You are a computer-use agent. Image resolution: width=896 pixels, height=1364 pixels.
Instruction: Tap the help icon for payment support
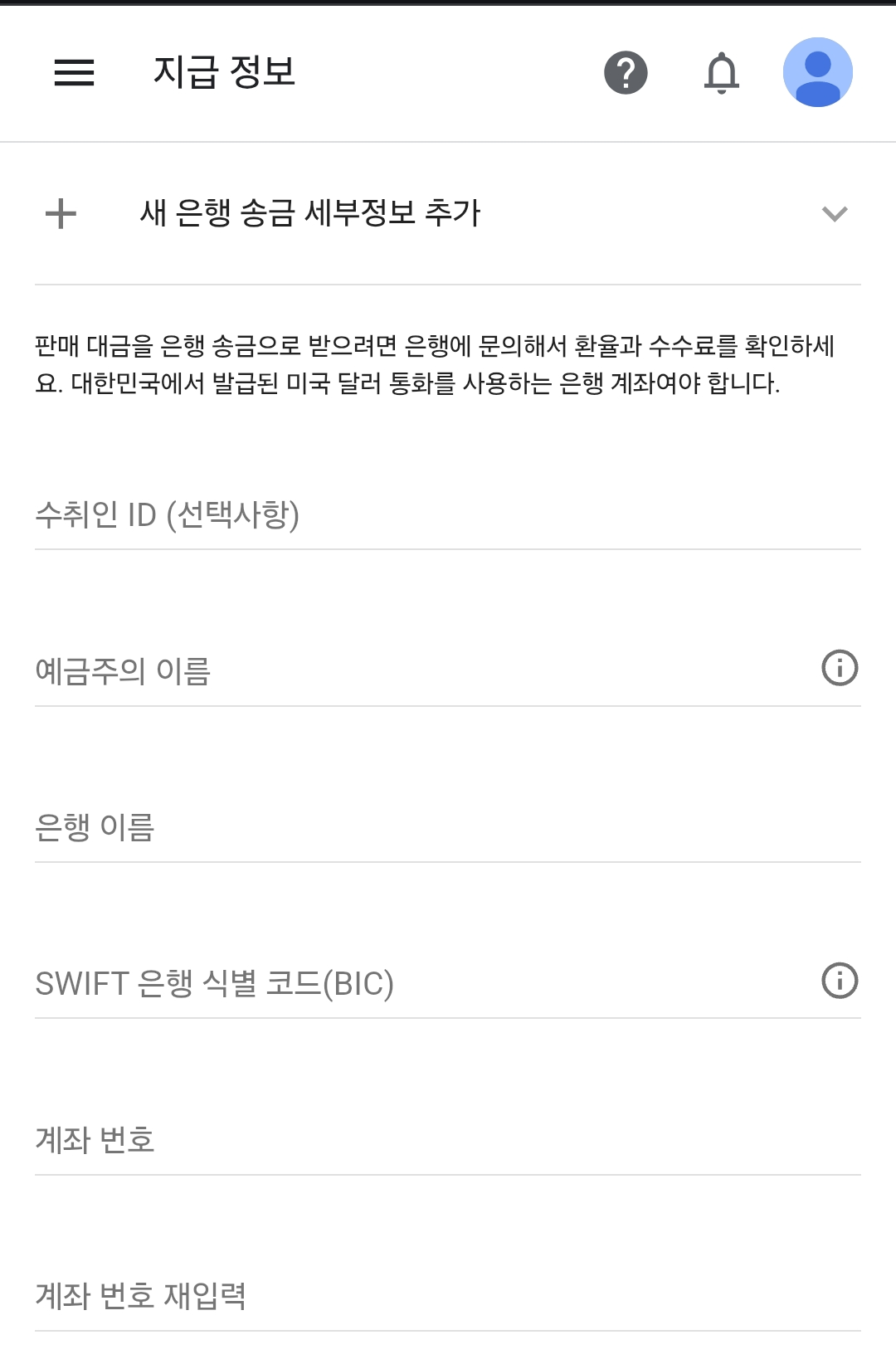[x=625, y=73]
